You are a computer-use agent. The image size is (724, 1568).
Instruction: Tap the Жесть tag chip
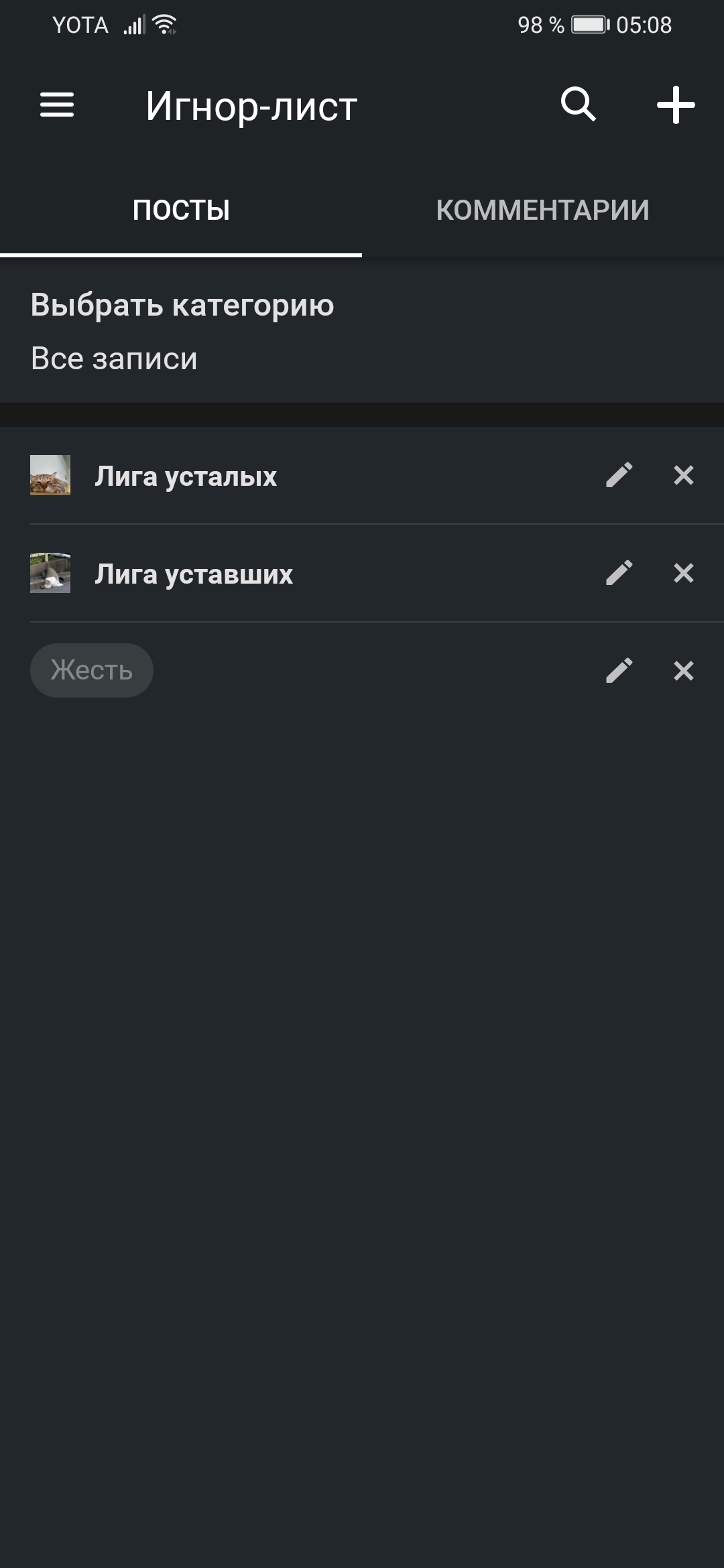pos(92,670)
